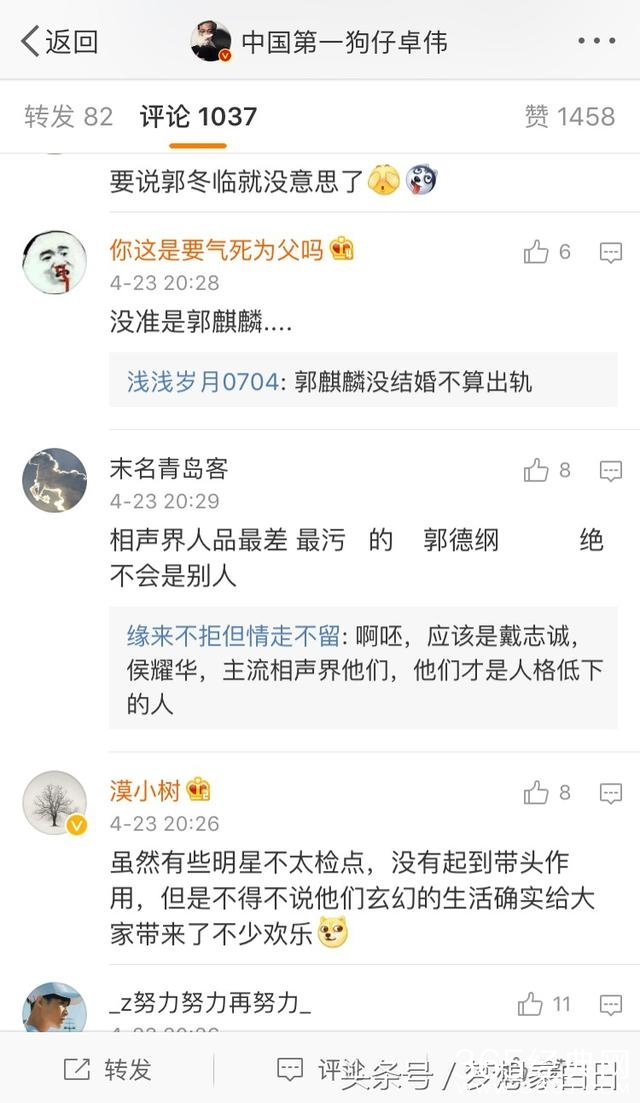The height and width of the screenshot is (1103, 640).
Task: Like 未名青岛客's comment
Action: coord(537,470)
